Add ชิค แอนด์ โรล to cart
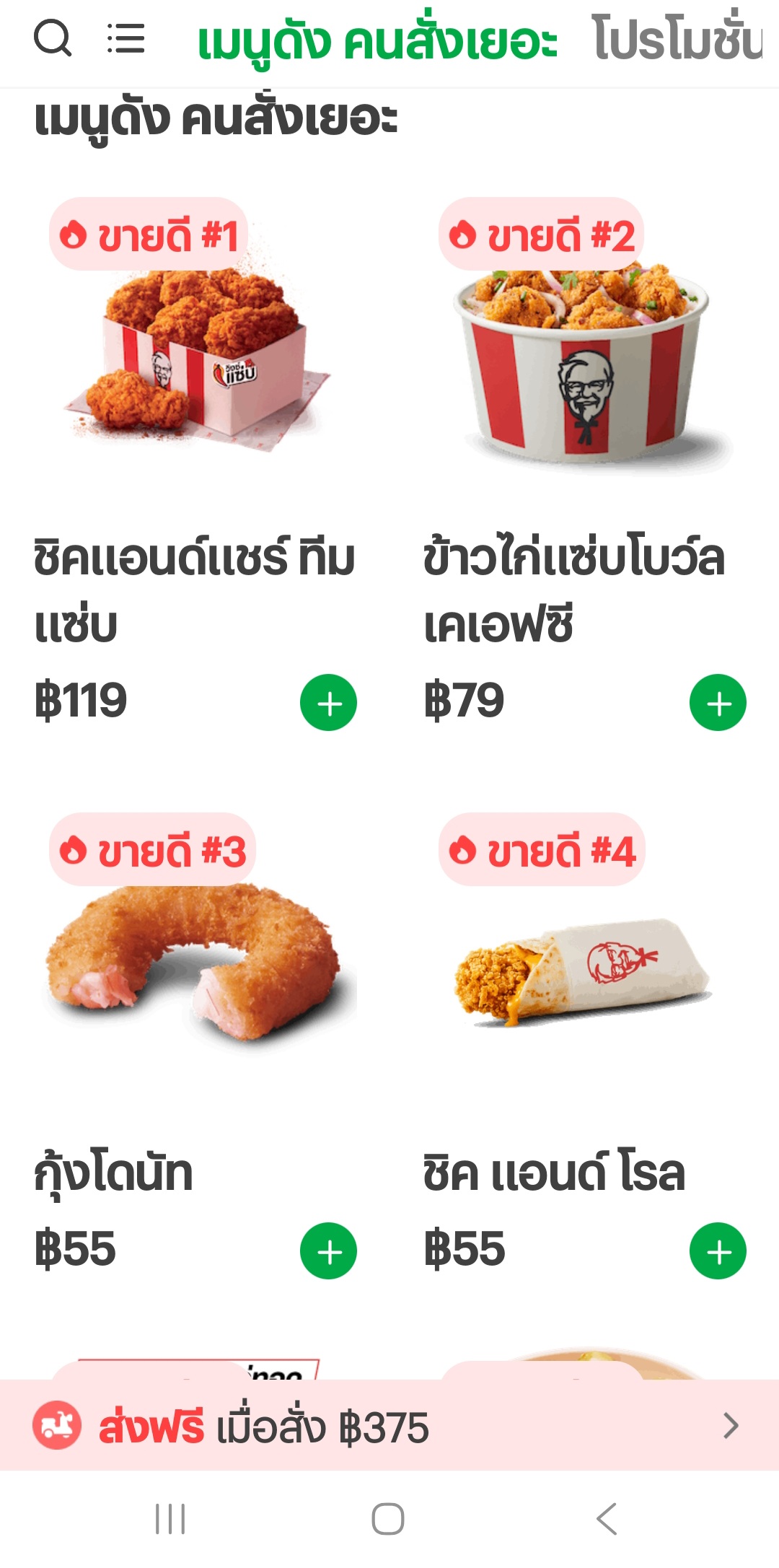 (718, 1251)
